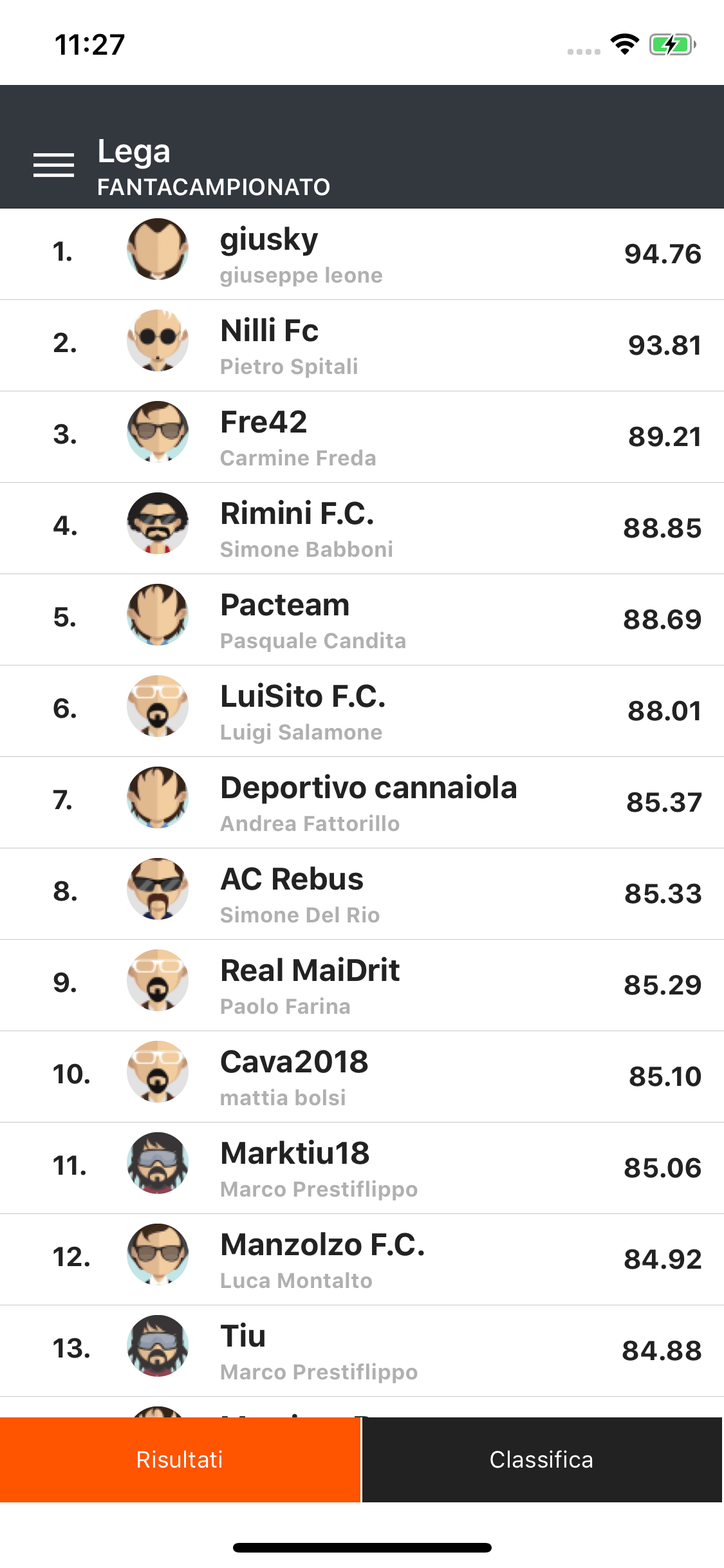Viewport: 724px width, 1568px height.
Task: Select Manzolzo F.C. in the list
Action: (362, 1260)
